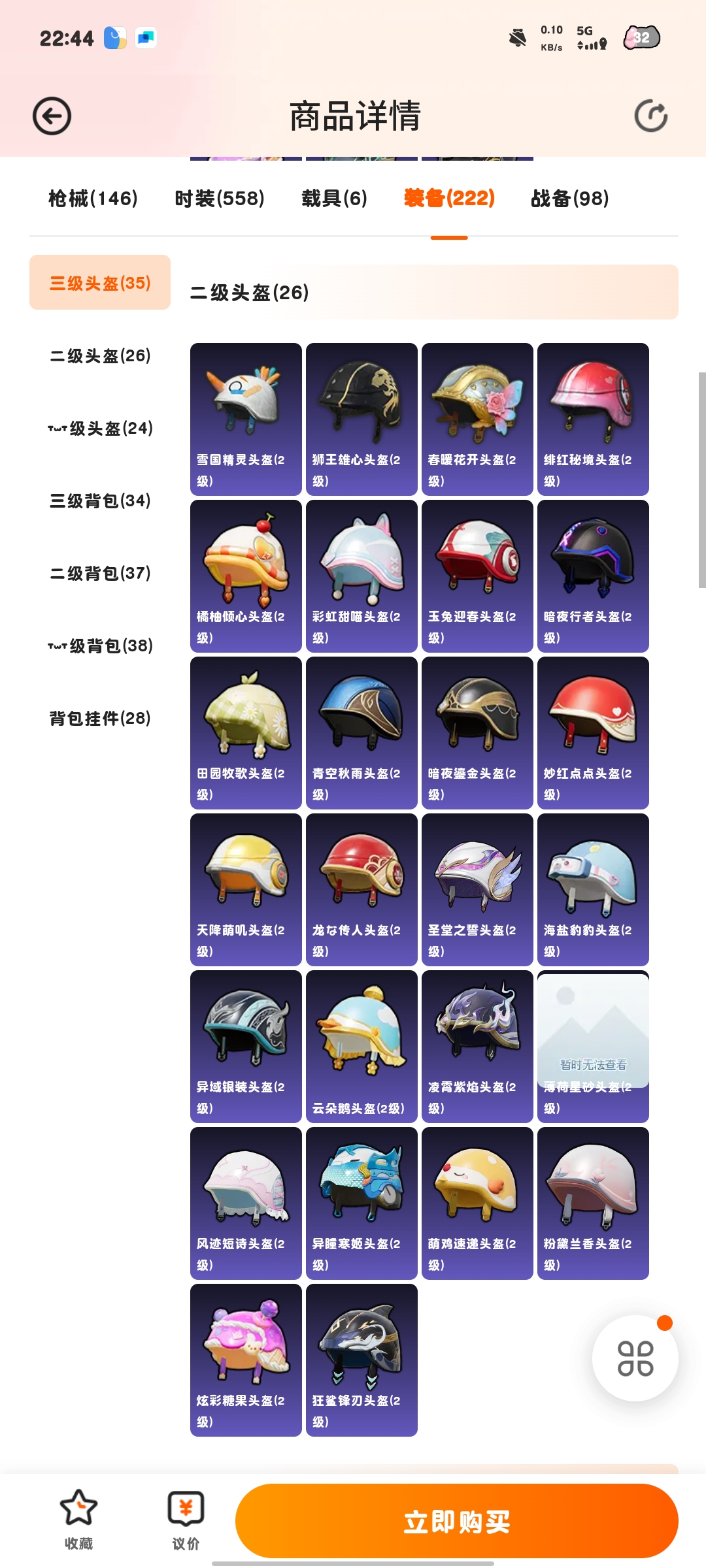Select 三级头盔(35) in the side list
706x1568 pixels.
pyautogui.click(x=100, y=283)
